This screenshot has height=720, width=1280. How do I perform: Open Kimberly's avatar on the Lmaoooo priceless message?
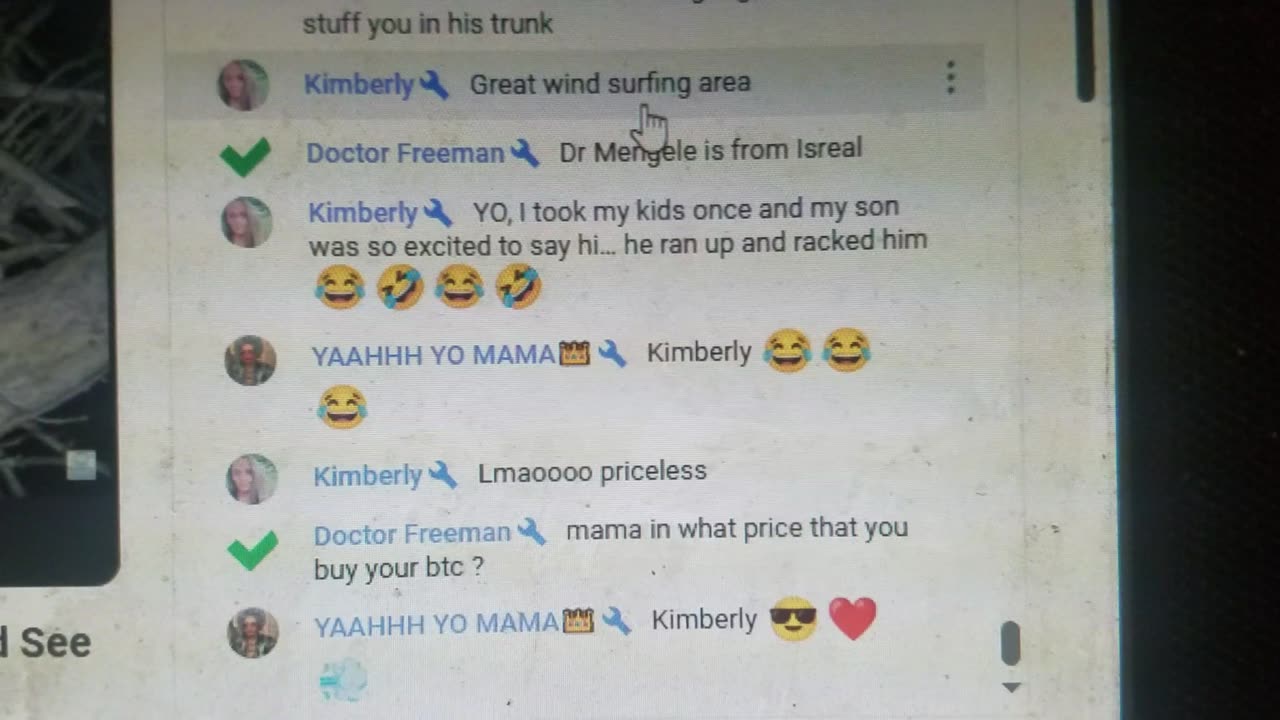251,479
